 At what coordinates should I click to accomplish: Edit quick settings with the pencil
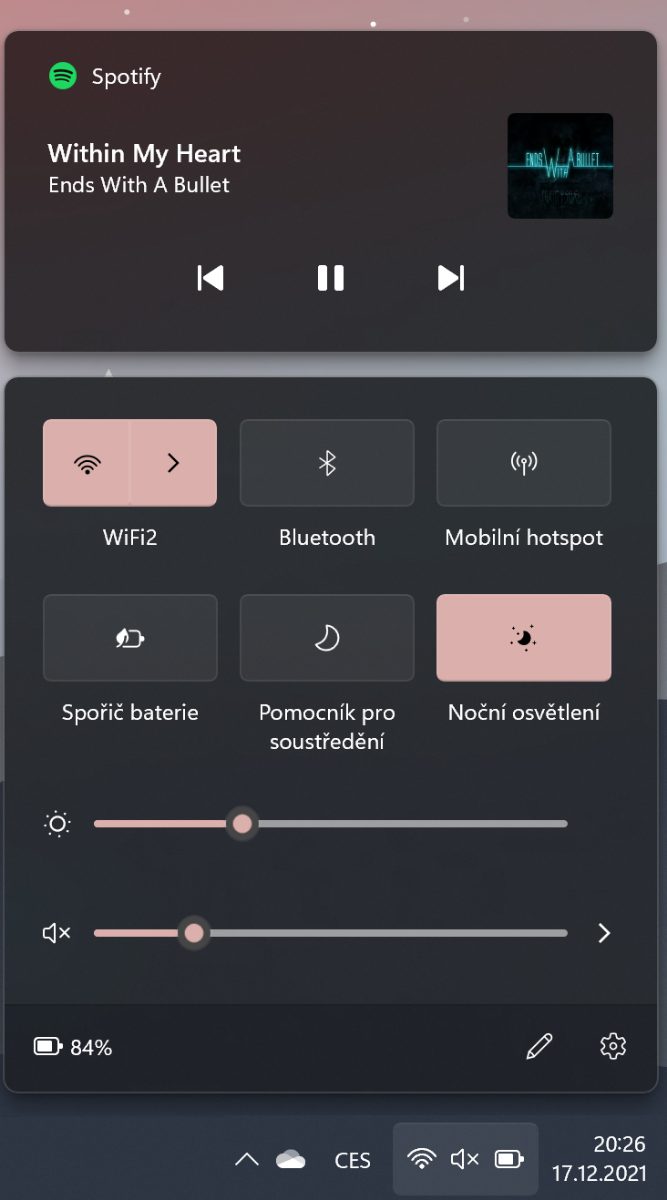tap(539, 1047)
